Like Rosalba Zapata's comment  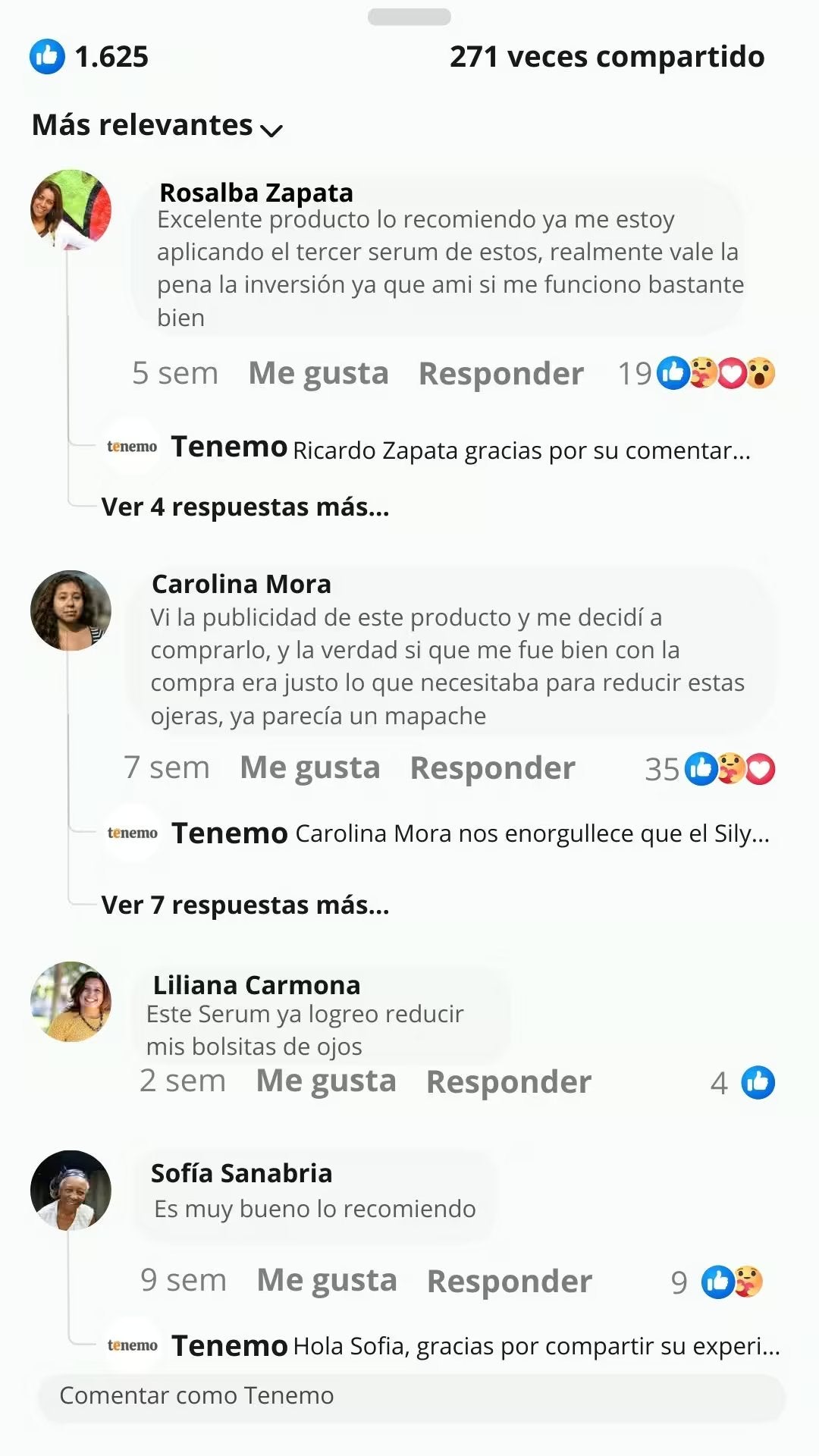318,373
